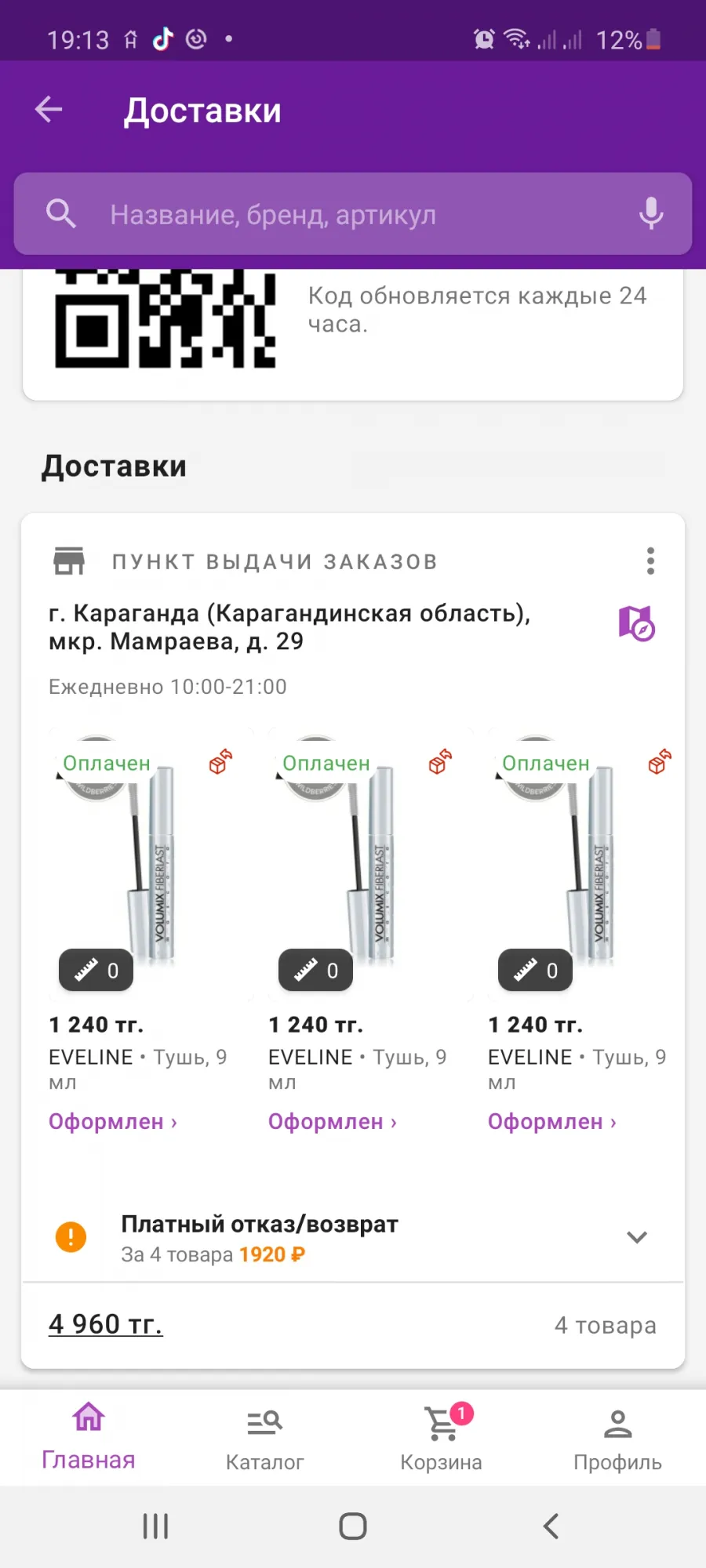
Task: Tap the product search field
Action: [353, 214]
